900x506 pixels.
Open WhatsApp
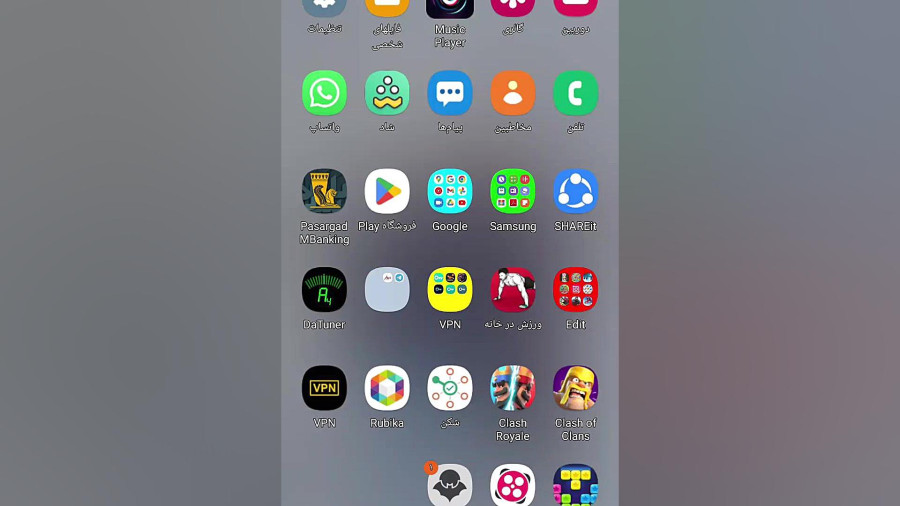(x=324, y=93)
